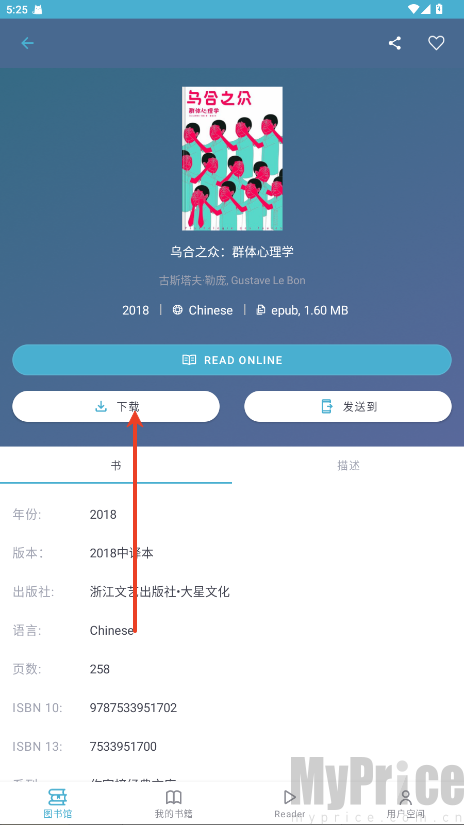Viewport: 464px width, 825px height.
Task: Select the 书 tab
Action: click(x=116, y=466)
